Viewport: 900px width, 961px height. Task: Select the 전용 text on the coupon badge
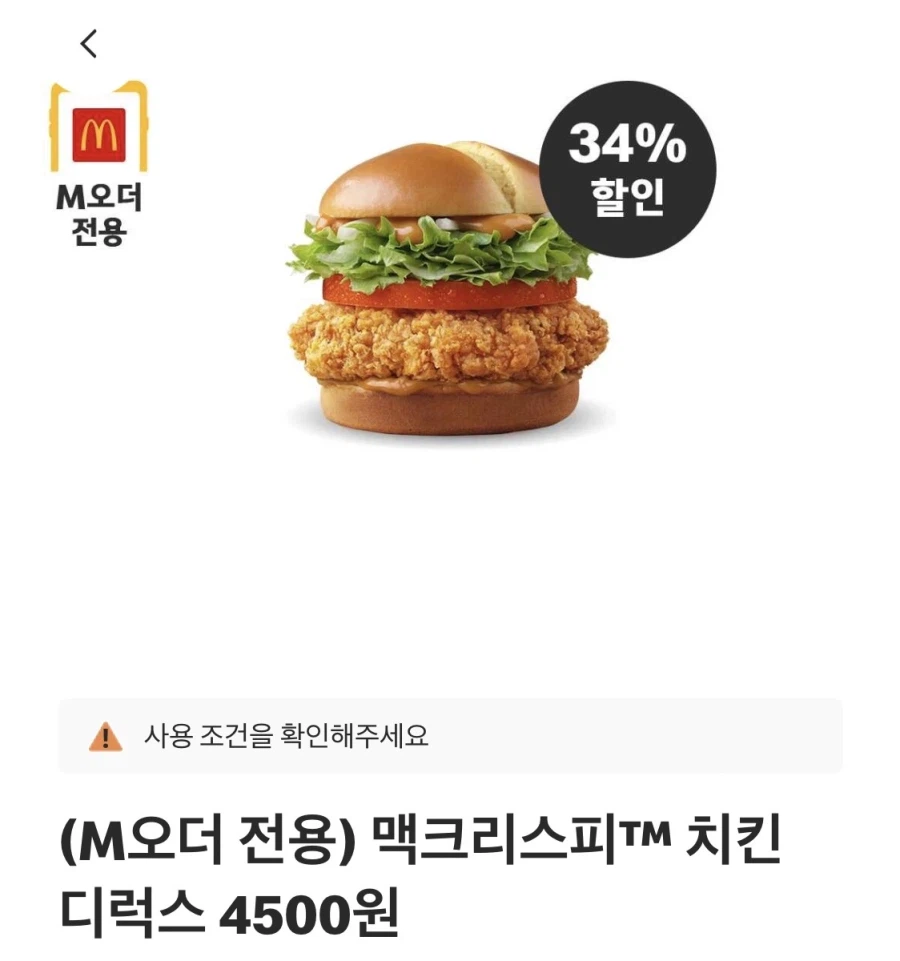97,230
